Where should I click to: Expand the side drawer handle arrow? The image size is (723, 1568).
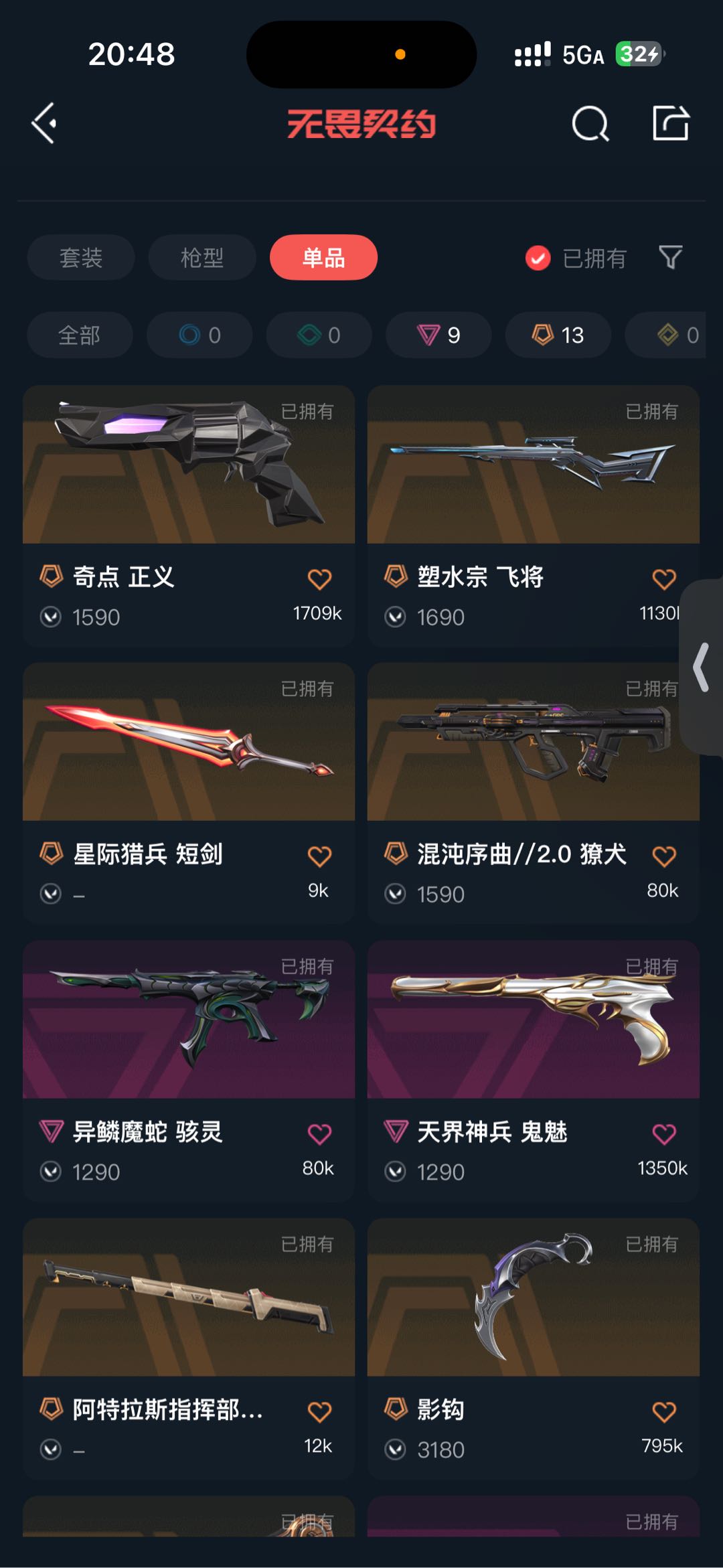(x=702, y=667)
